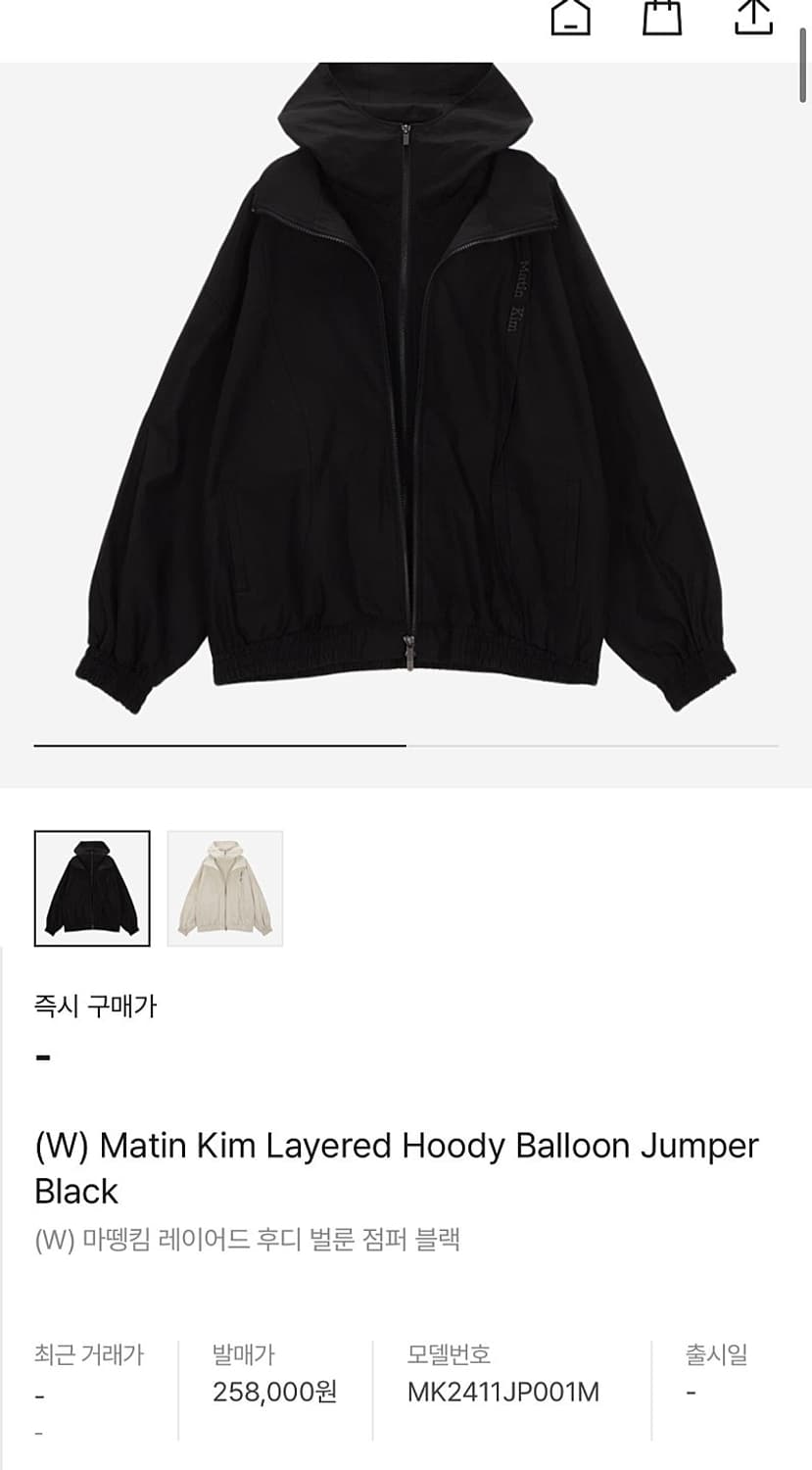This screenshot has height=1470, width=812.
Task: Open the product title link for the Balloon Jumper
Action: pos(396,1145)
